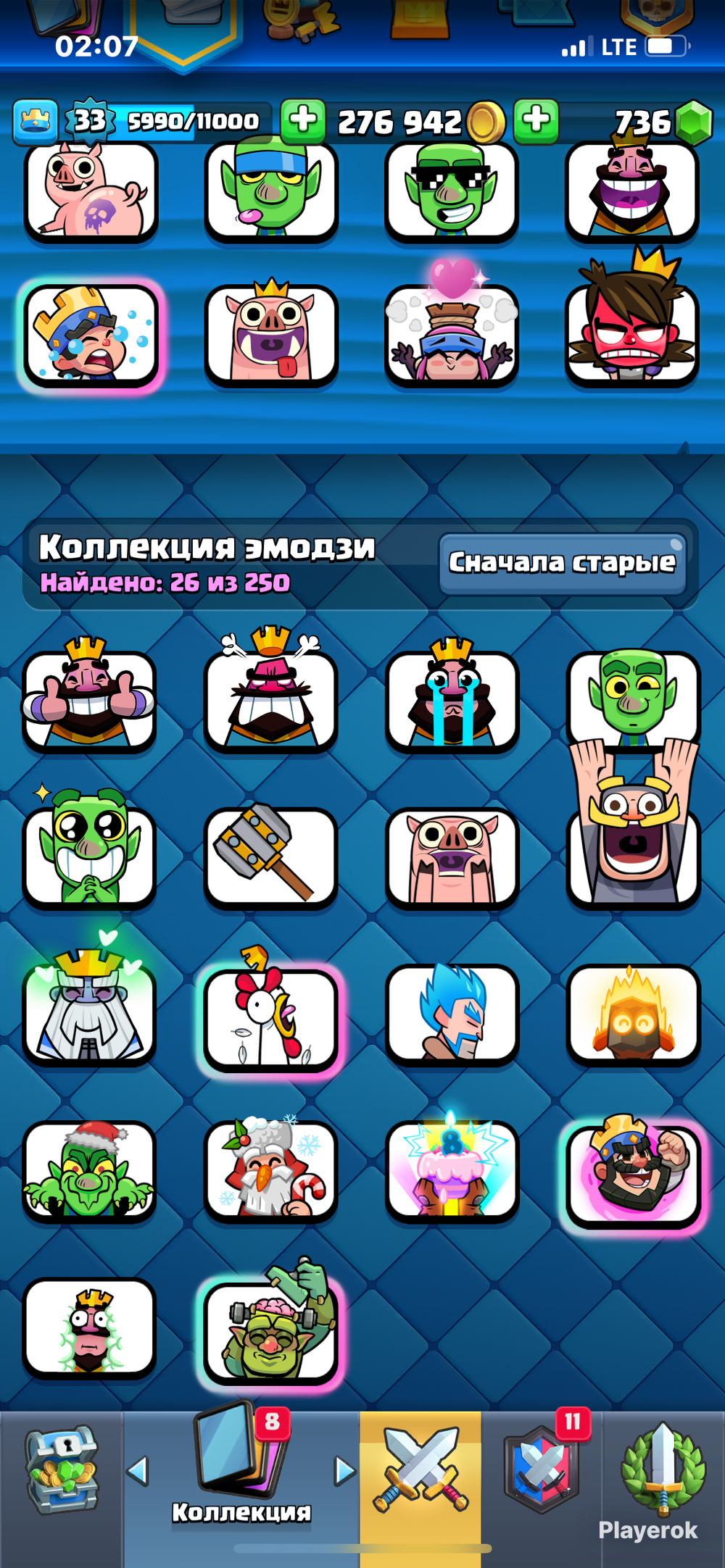Select the thumbs-up king emote
The image size is (725, 1568).
[89, 699]
